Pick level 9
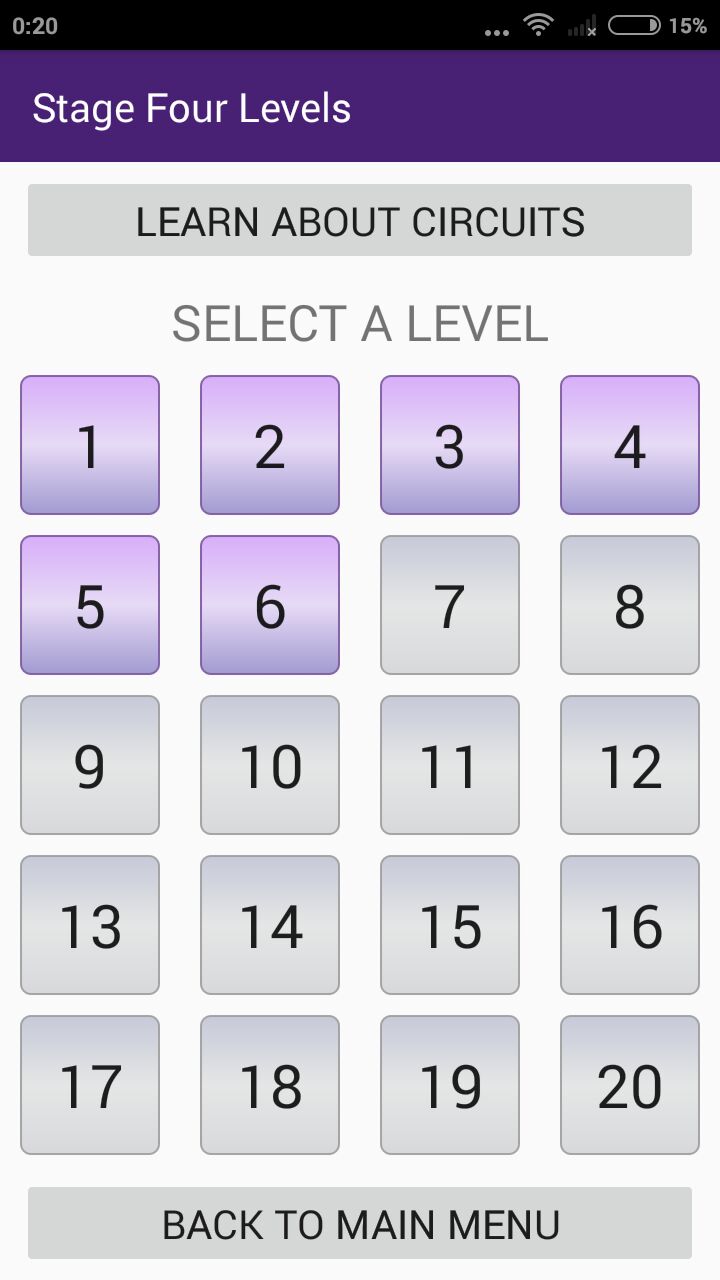 (90, 765)
